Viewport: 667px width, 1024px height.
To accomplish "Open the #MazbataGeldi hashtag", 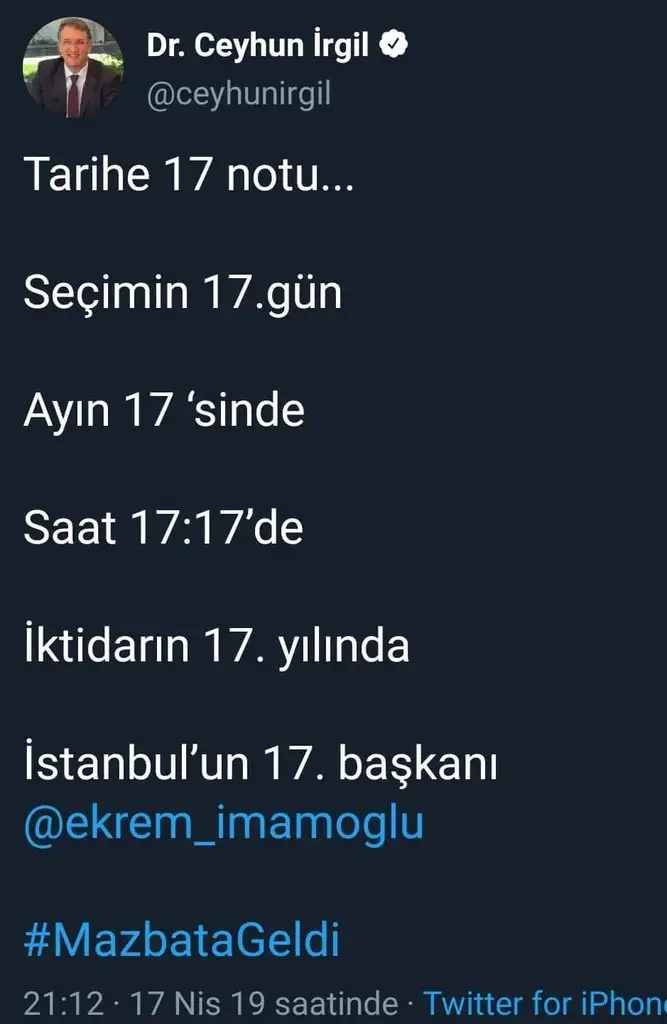I will pyautogui.click(x=181, y=941).
